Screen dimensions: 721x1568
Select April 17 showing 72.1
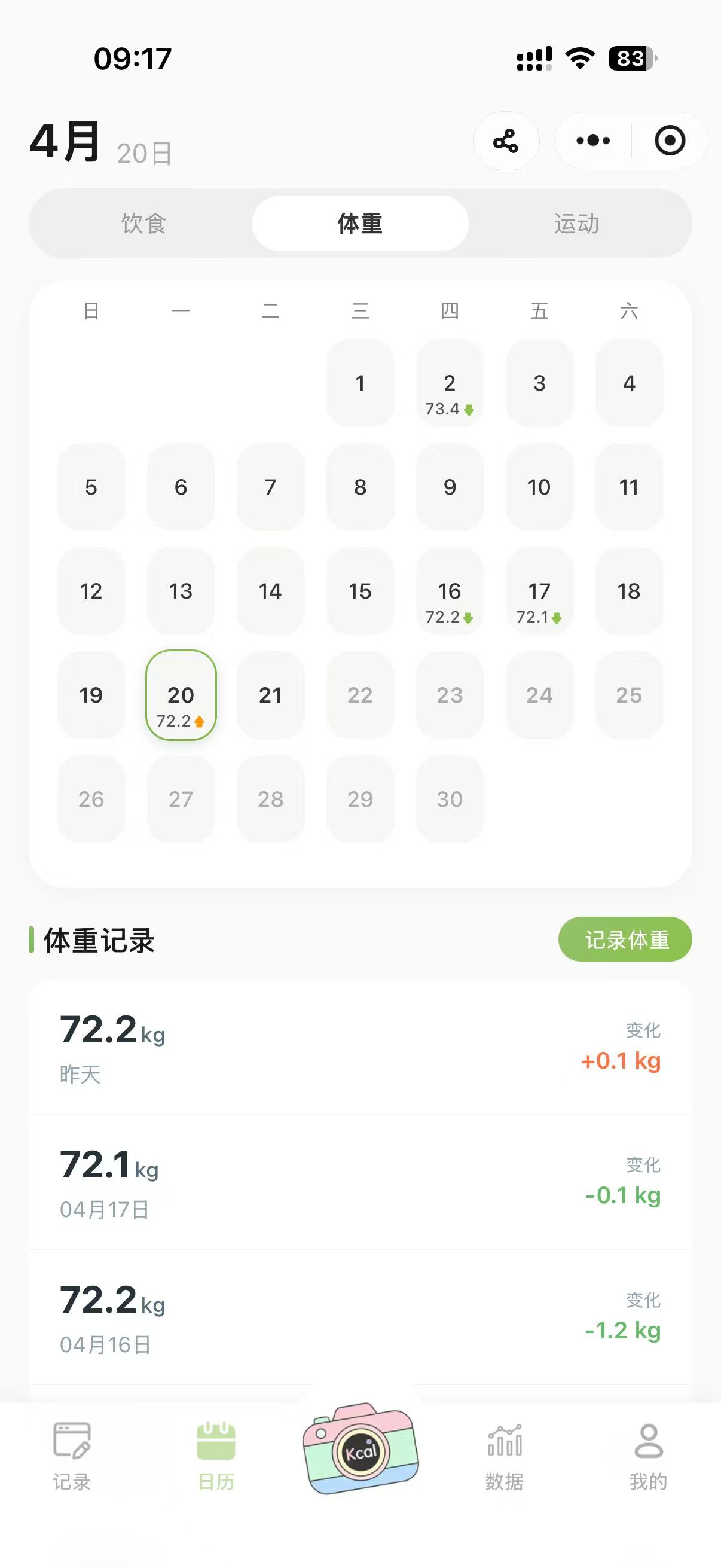pyautogui.click(x=539, y=591)
